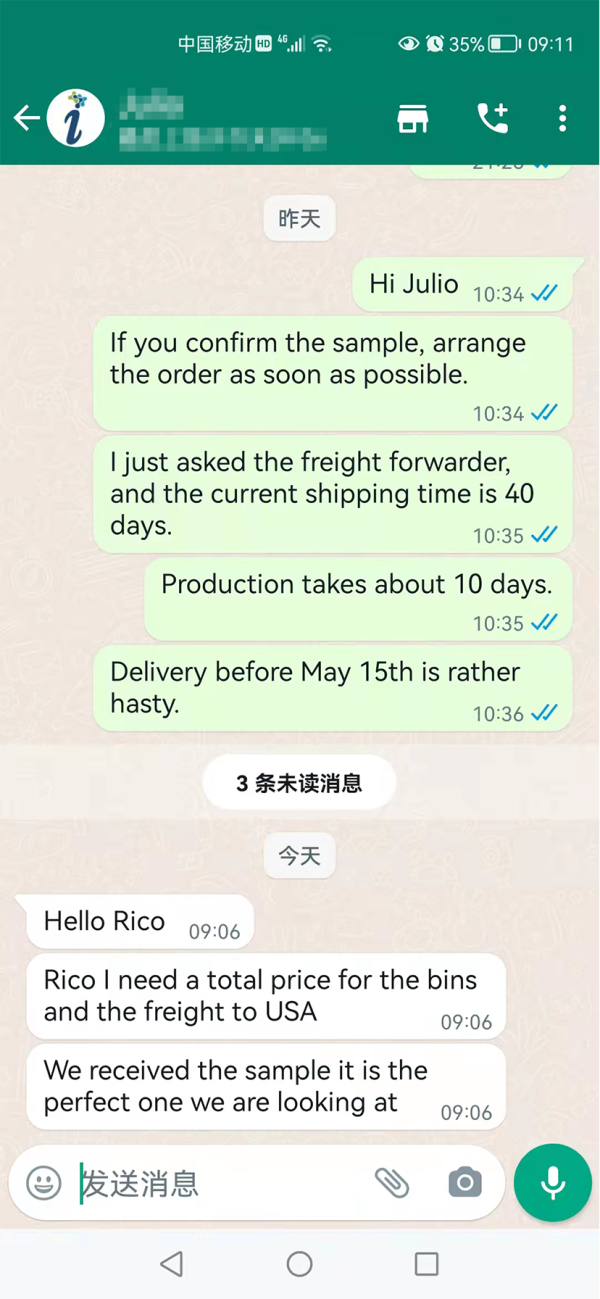The height and width of the screenshot is (1299, 600).
Task: Open the contact's profile picture
Action: click(76, 118)
